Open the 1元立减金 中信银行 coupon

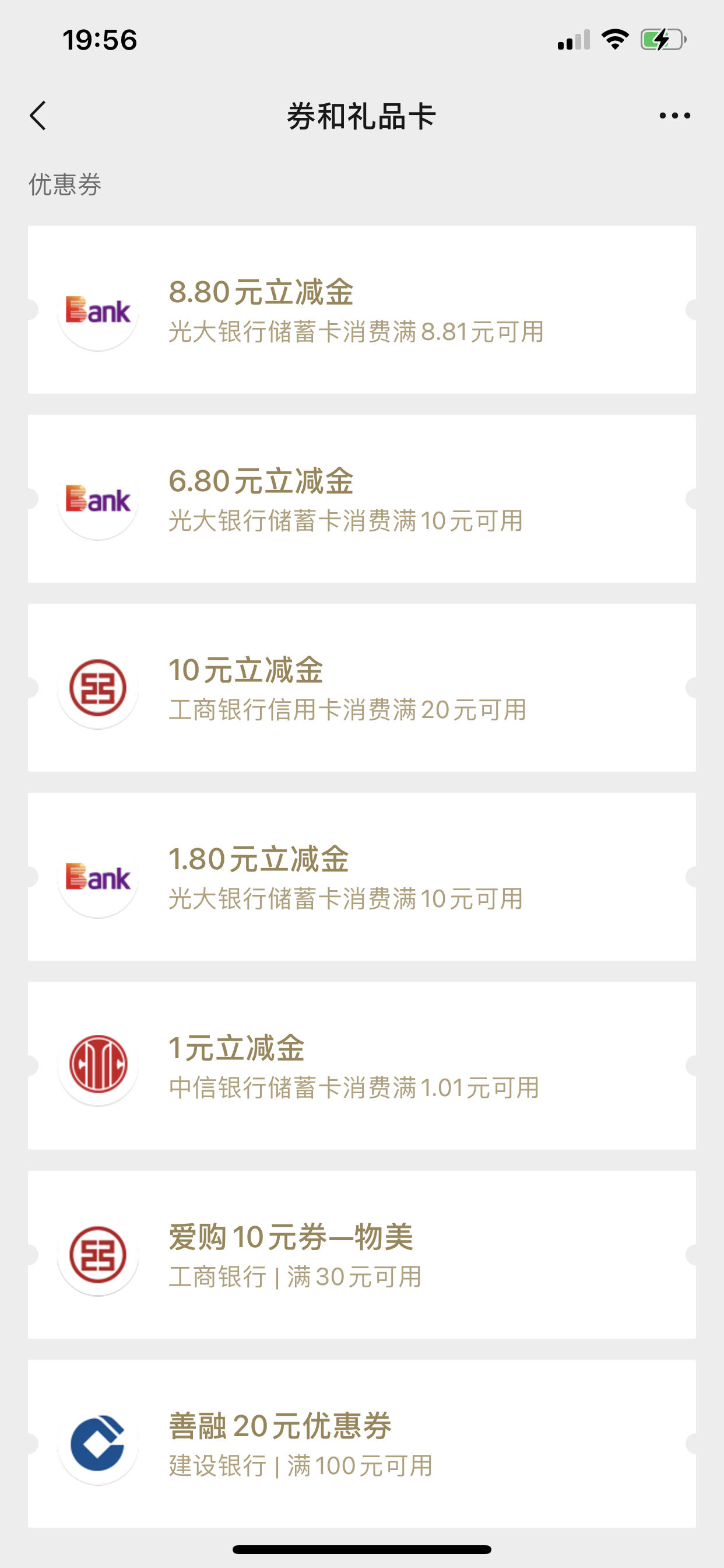362,1066
